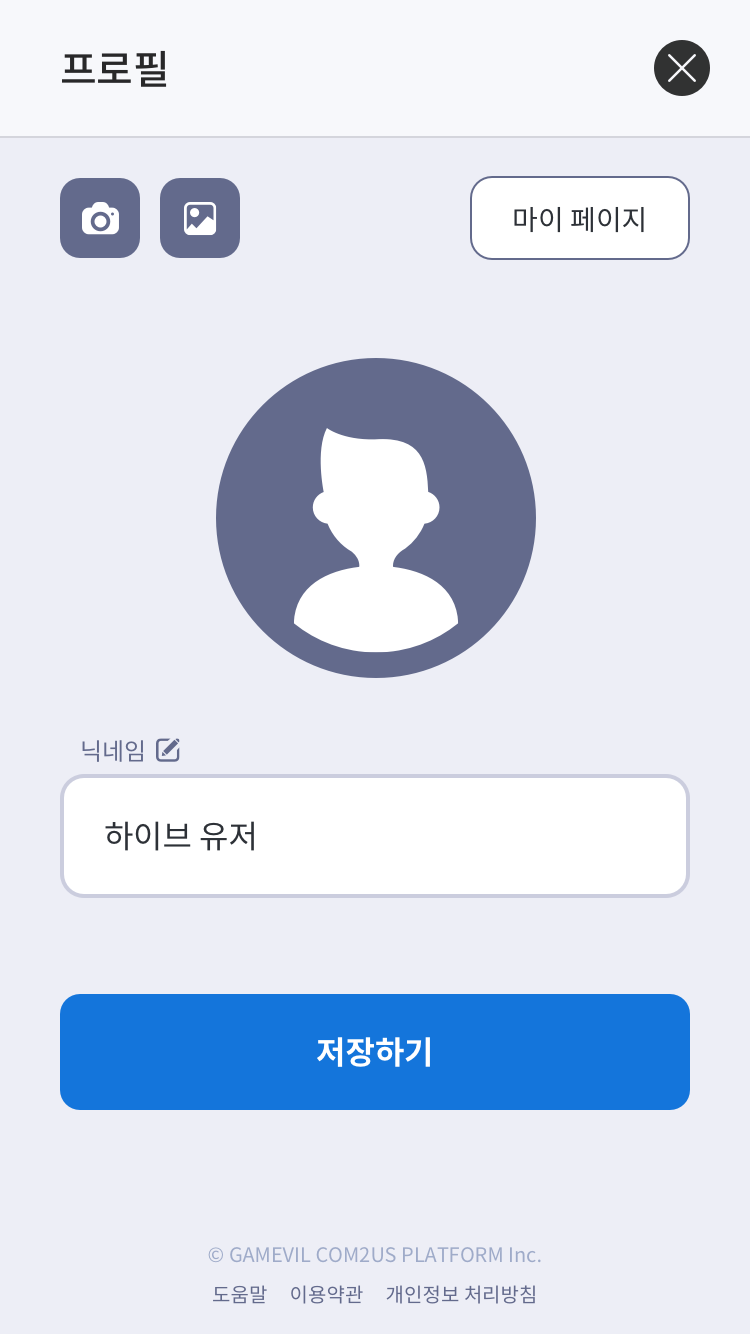Open the 개인정보 처리방침 link
Viewport: 750px width, 1334px height.
coord(461,1294)
